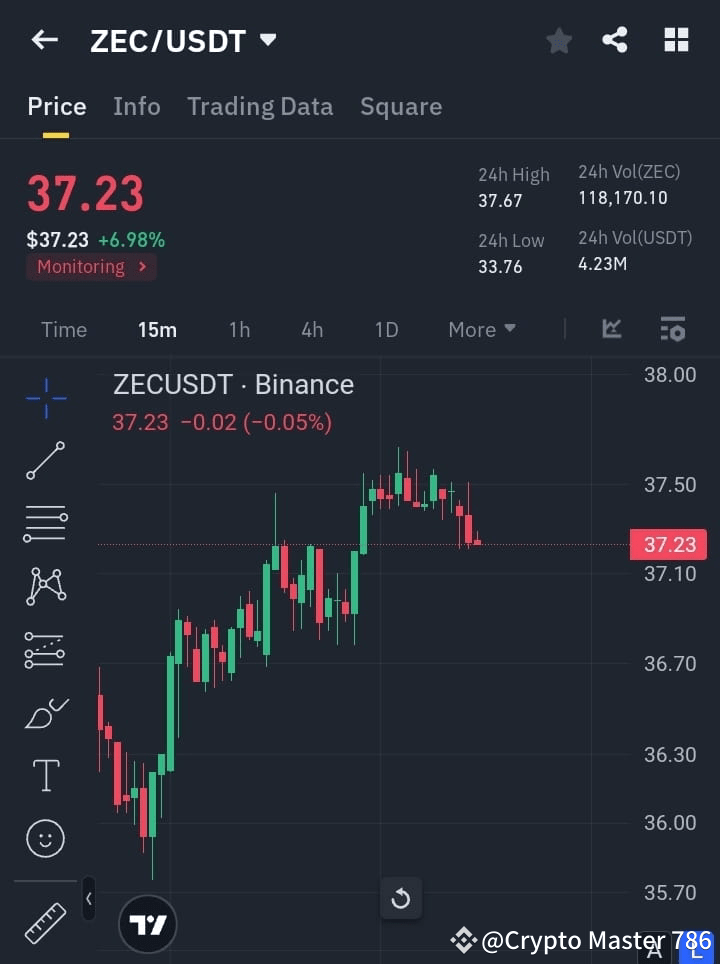Select the XABCD pattern tool
720x964 pixels.
(x=45, y=587)
